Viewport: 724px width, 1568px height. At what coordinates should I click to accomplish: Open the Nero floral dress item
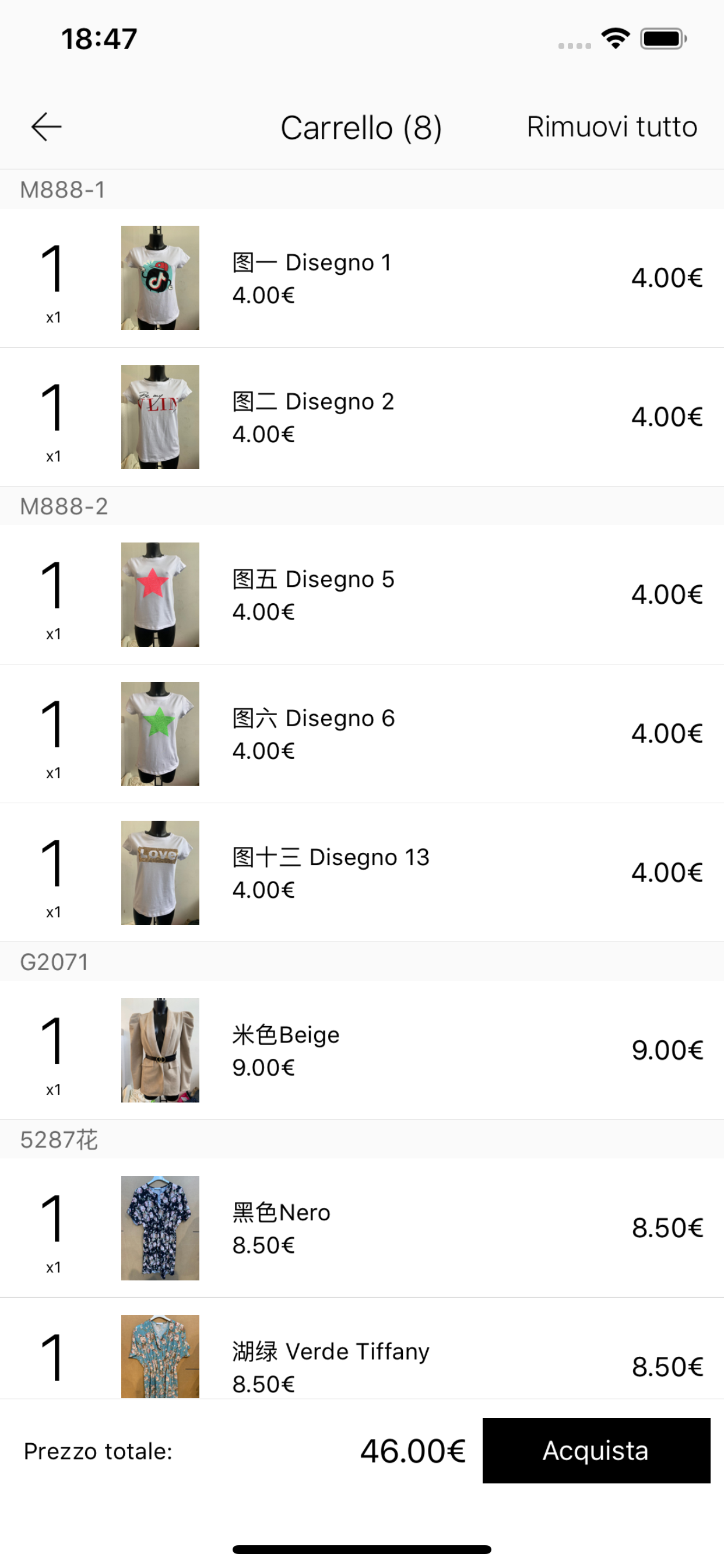click(x=361, y=1228)
